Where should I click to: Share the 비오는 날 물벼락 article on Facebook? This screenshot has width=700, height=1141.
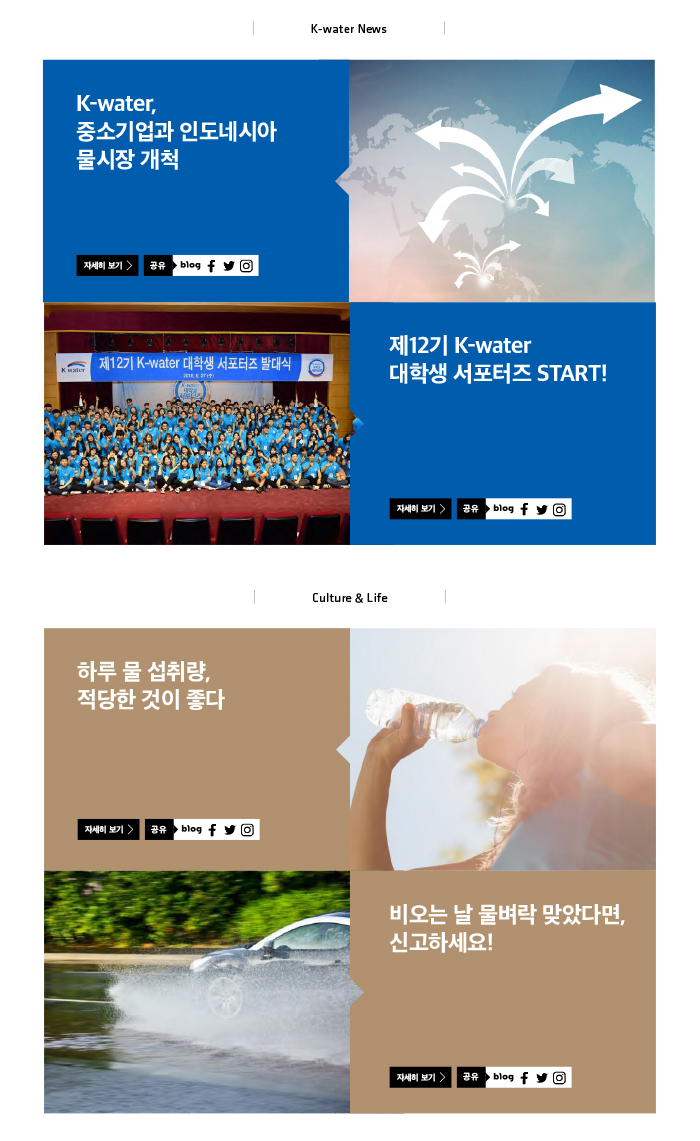pos(524,1078)
